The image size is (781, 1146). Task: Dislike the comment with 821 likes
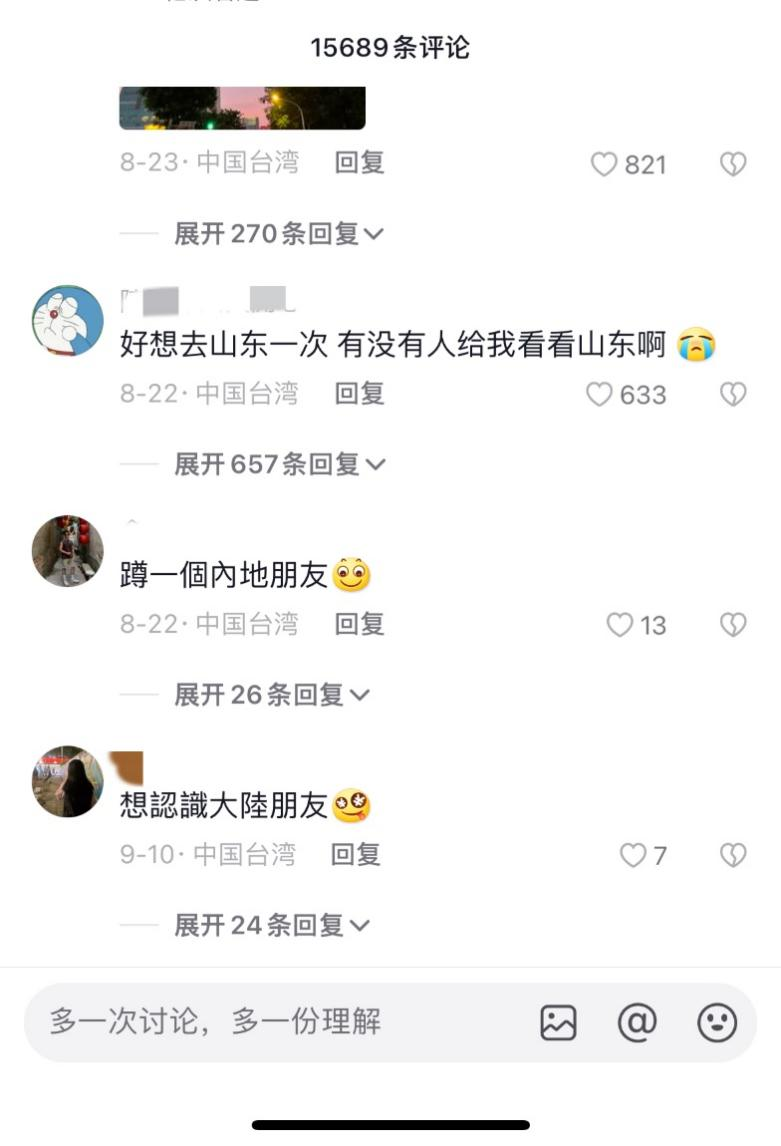pyautogui.click(x=733, y=164)
